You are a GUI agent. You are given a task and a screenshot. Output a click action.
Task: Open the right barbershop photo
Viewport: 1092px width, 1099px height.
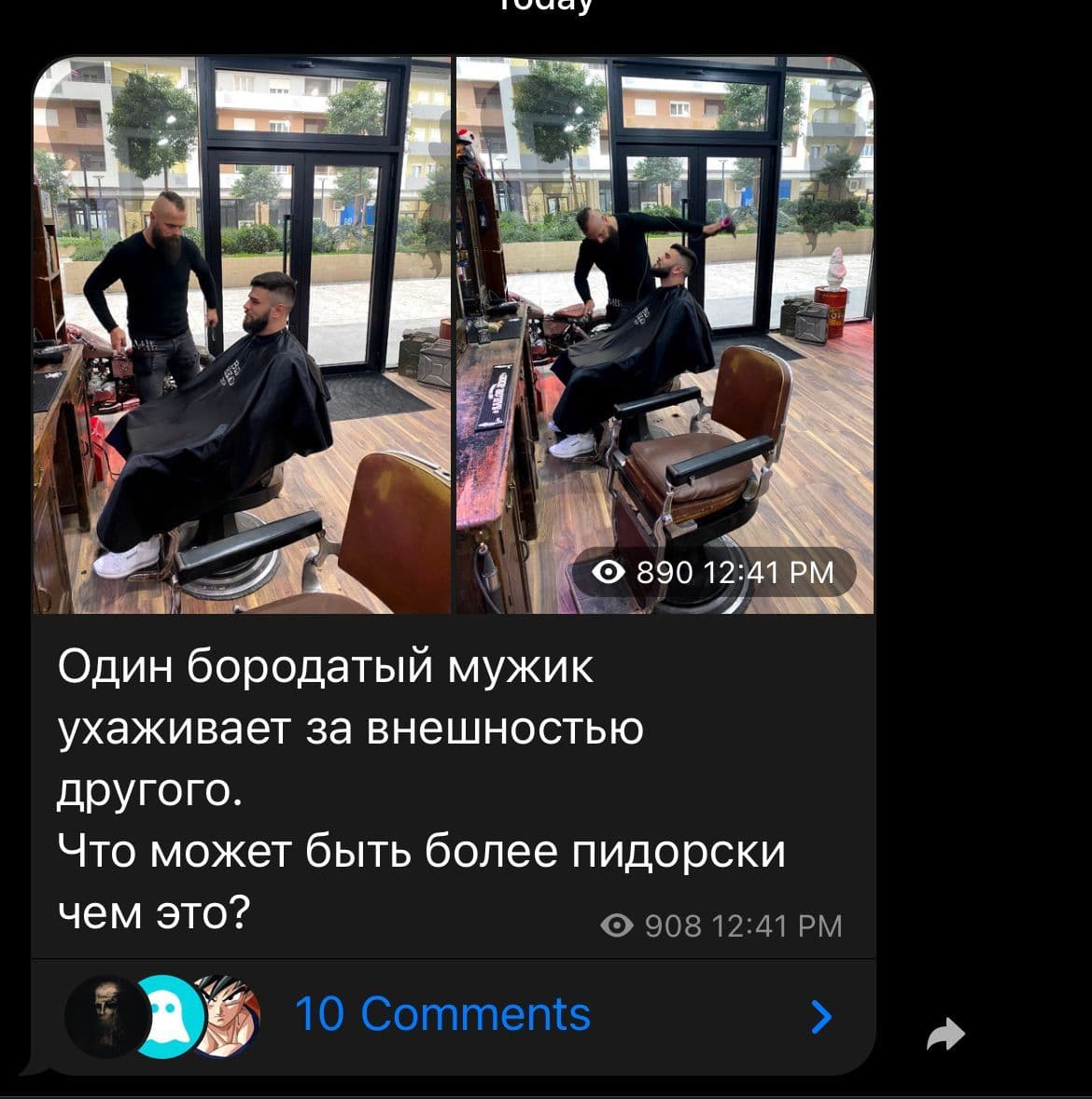click(665, 317)
